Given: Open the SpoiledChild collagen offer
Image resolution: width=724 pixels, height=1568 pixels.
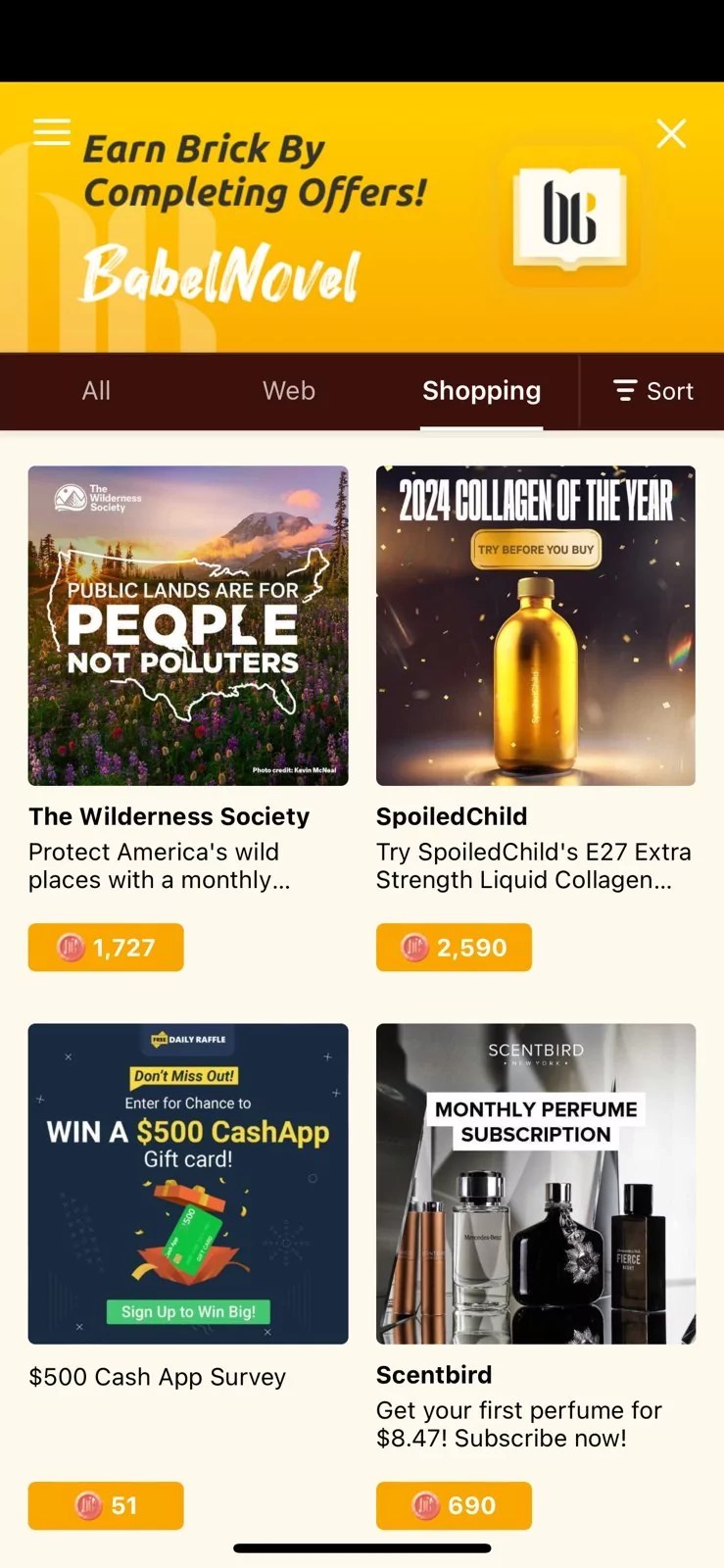Looking at the screenshot, I should [x=536, y=625].
